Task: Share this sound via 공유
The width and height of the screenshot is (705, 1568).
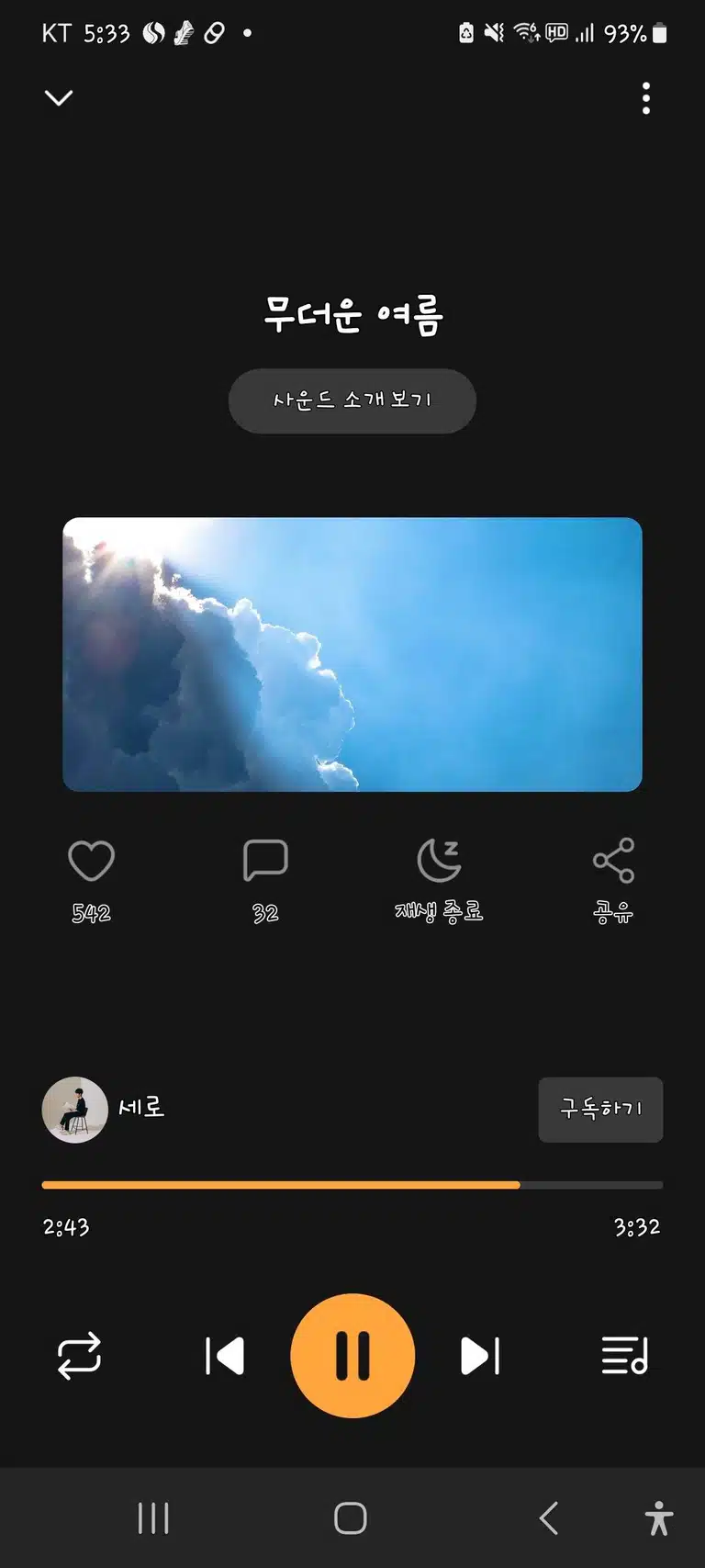Action: 613,880
